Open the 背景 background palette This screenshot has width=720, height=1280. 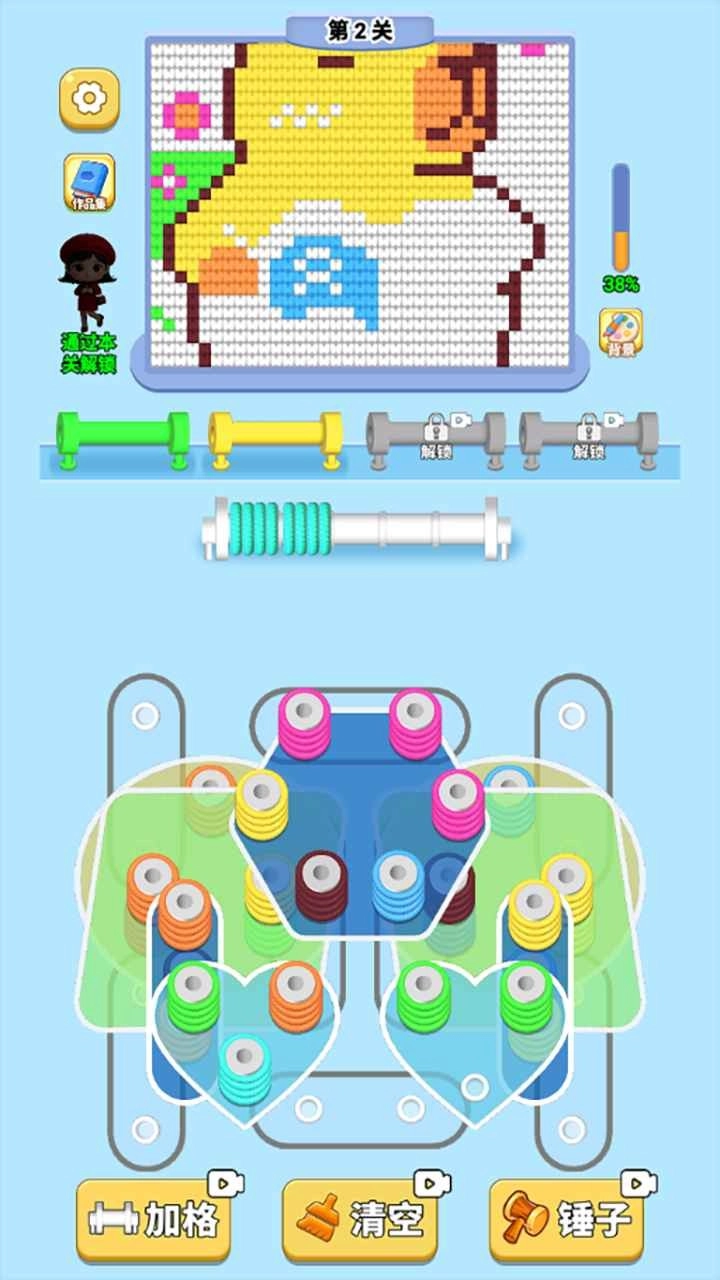tap(620, 332)
